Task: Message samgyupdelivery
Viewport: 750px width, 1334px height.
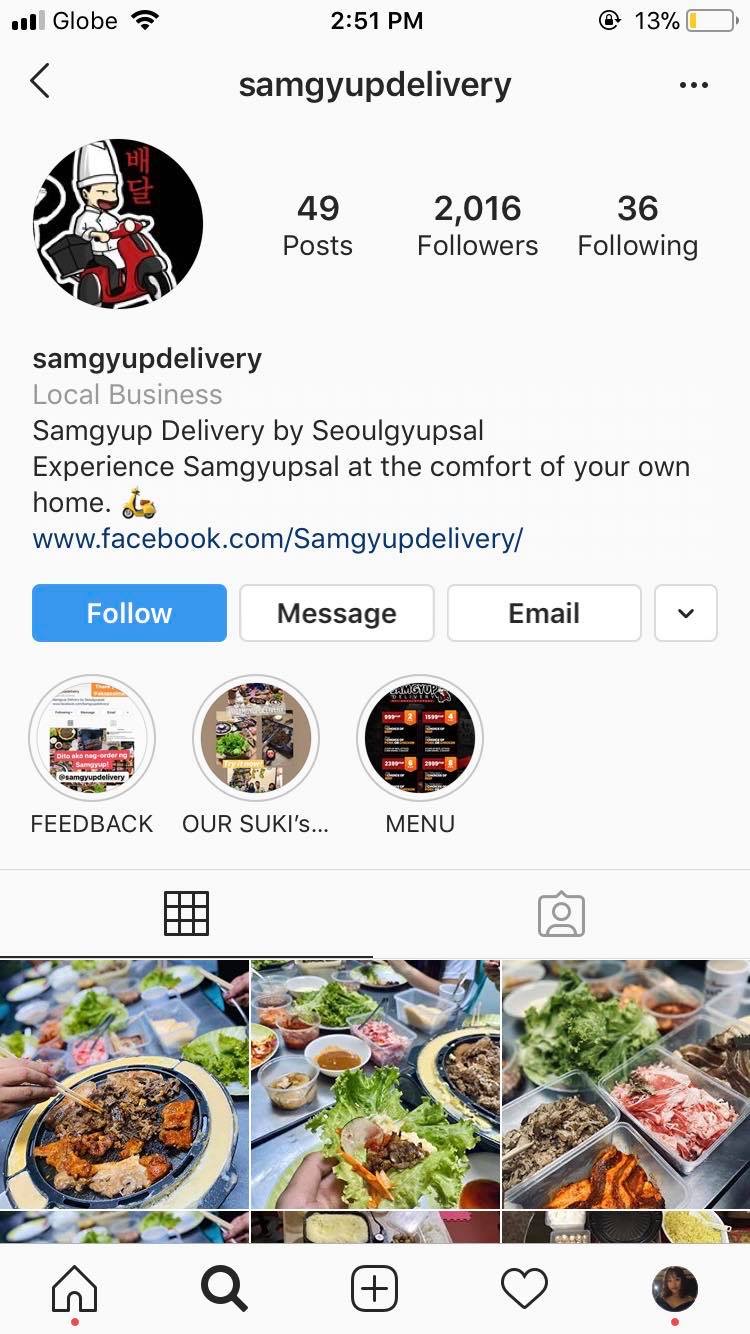Action: [x=336, y=613]
